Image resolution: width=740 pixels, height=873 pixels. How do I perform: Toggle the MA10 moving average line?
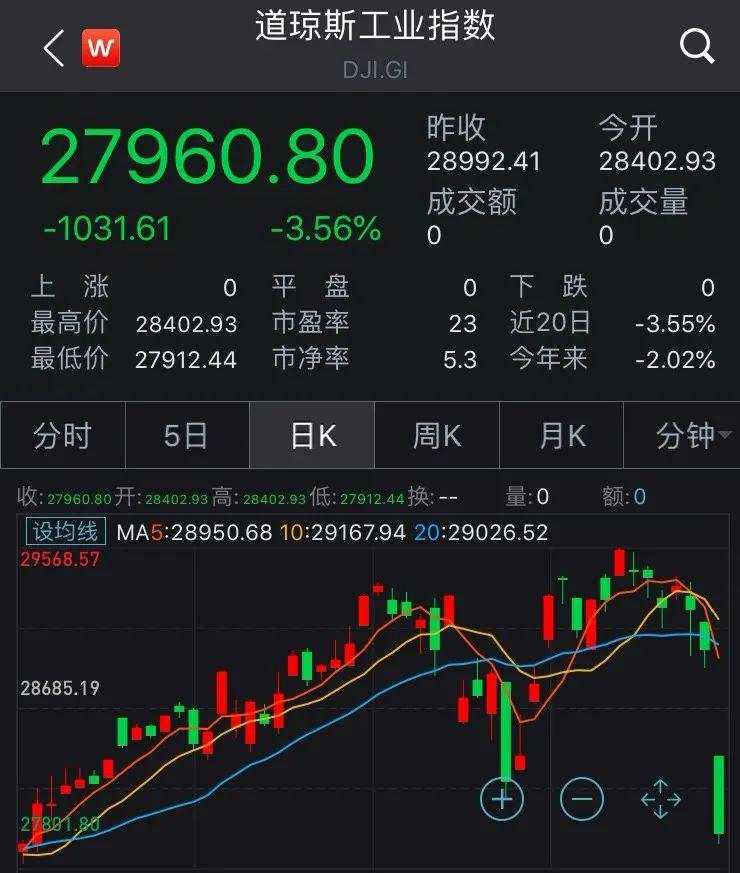[x=340, y=533]
